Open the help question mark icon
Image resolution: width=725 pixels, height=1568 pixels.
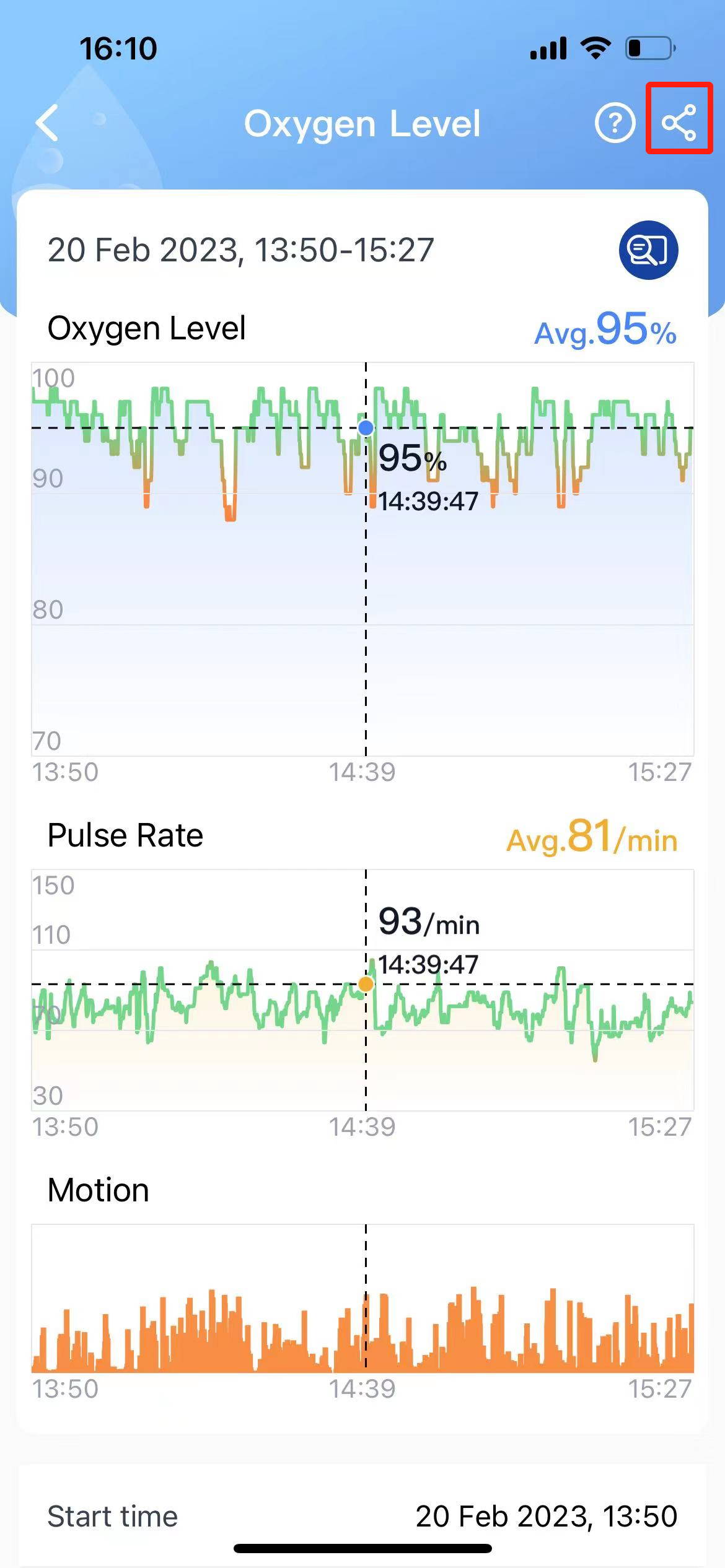point(615,123)
